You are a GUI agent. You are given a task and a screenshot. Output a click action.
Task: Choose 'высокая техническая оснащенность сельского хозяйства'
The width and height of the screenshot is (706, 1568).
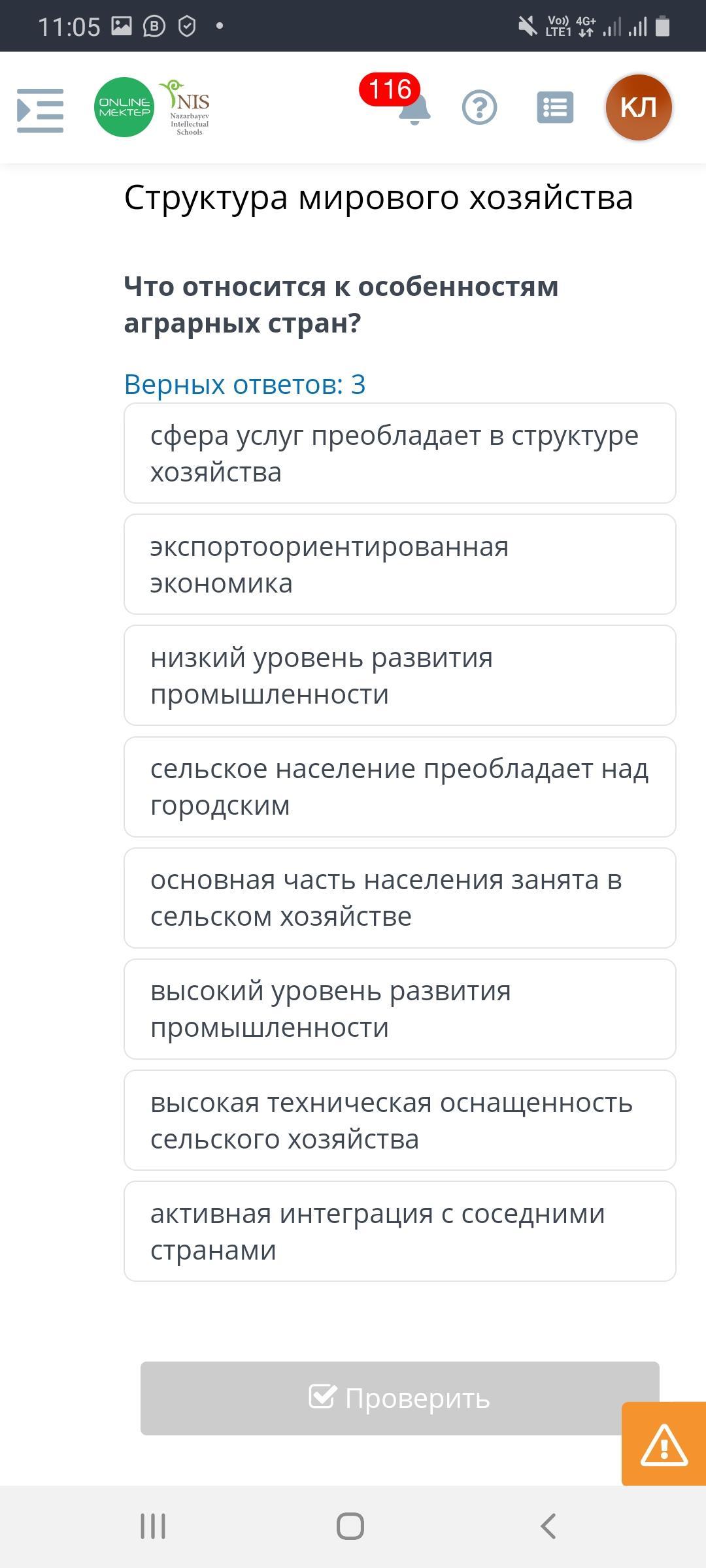click(400, 1120)
